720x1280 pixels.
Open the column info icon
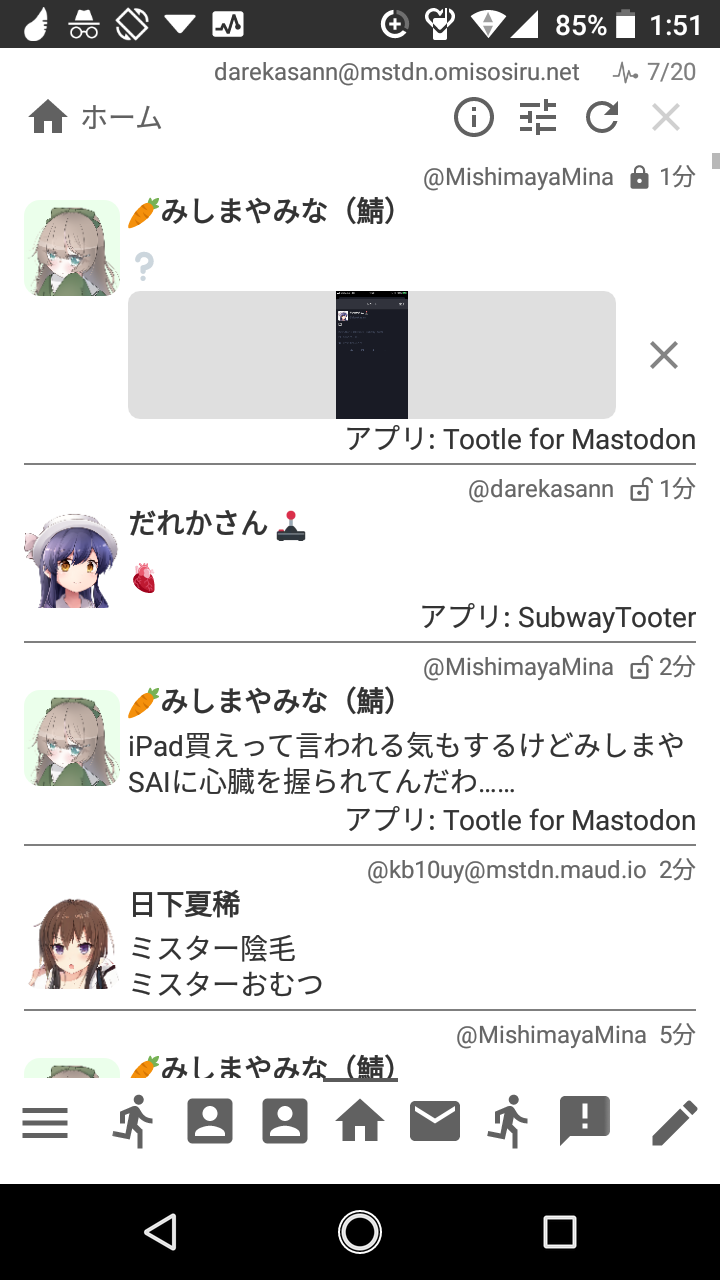click(474, 118)
